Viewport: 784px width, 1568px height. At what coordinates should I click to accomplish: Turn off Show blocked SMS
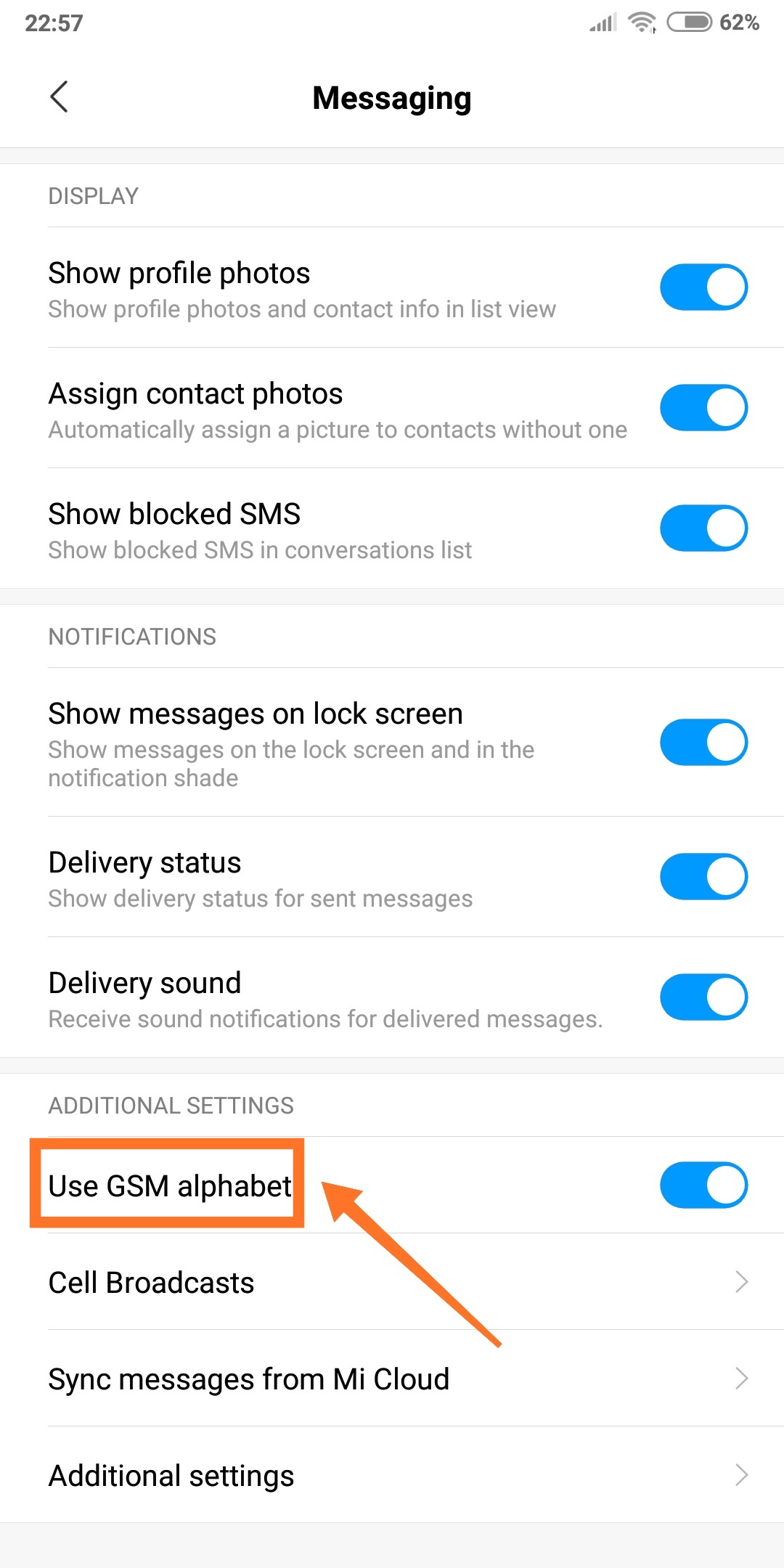click(x=703, y=528)
